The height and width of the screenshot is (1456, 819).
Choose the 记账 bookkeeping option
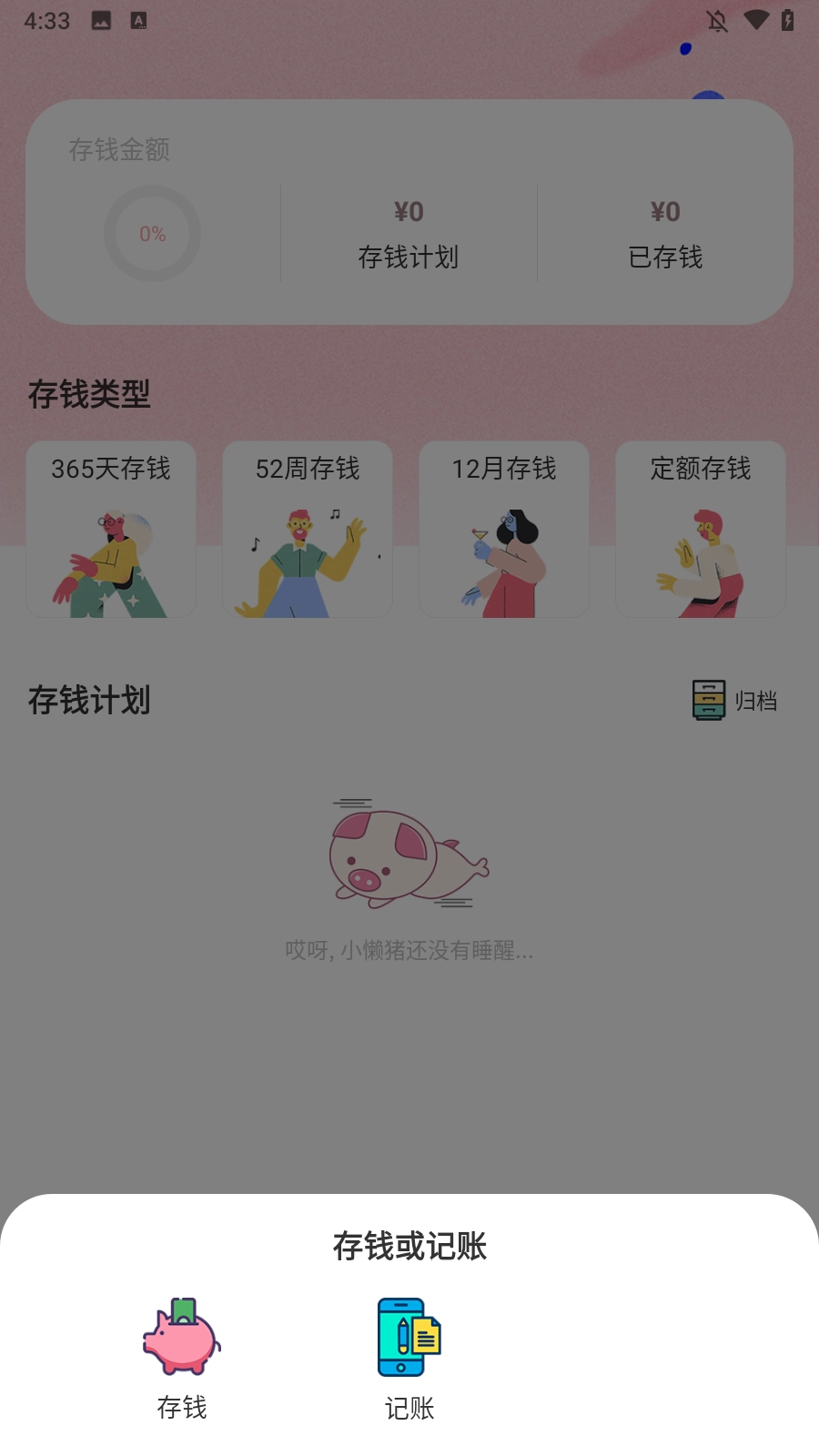(409, 1356)
